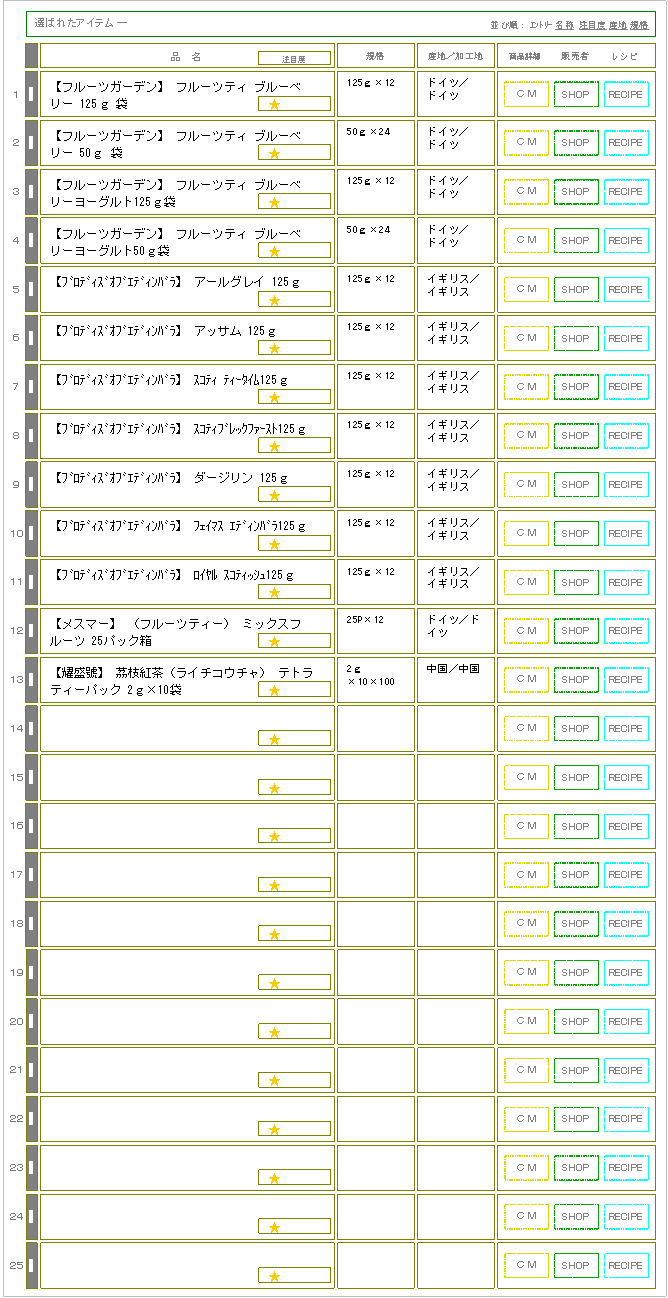668x1298 pixels.
Task: Open SHOP for ロイヤル スコティッシュ125g
Action: (576, 583)
